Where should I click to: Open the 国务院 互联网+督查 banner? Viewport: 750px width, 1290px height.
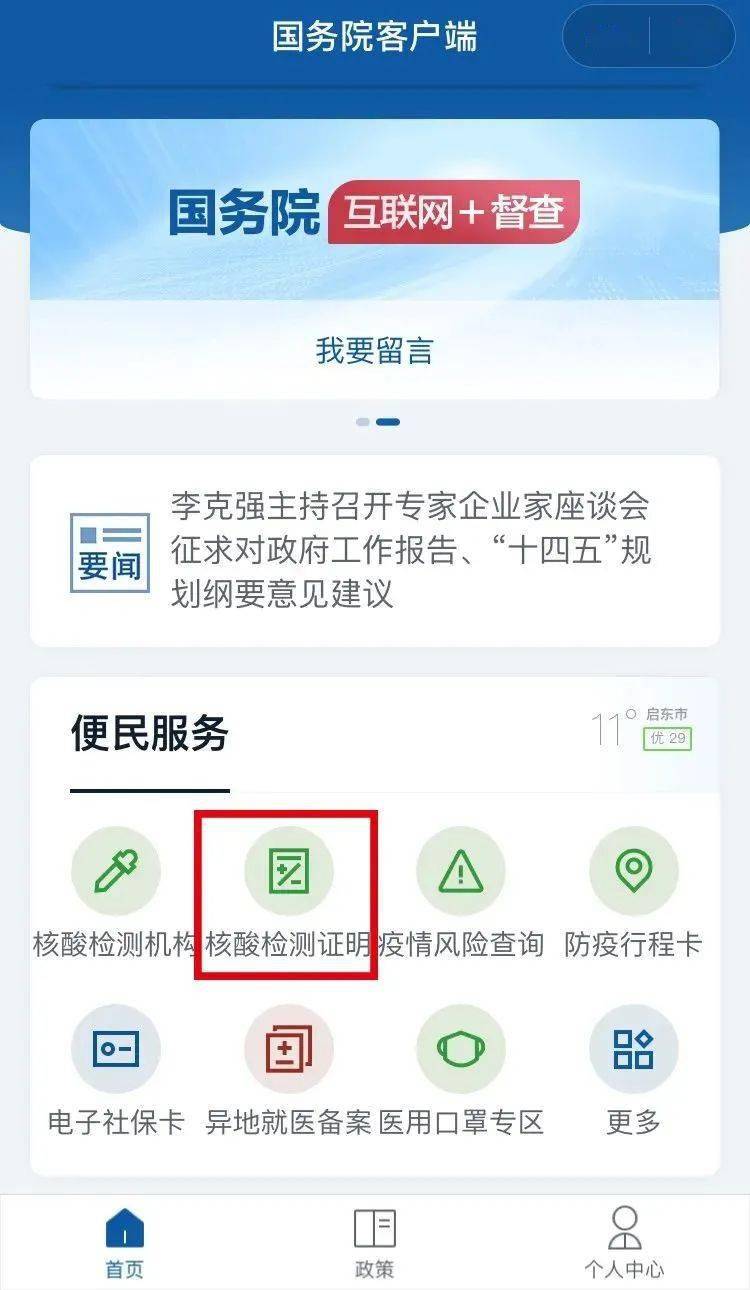[x=374, y=210]
